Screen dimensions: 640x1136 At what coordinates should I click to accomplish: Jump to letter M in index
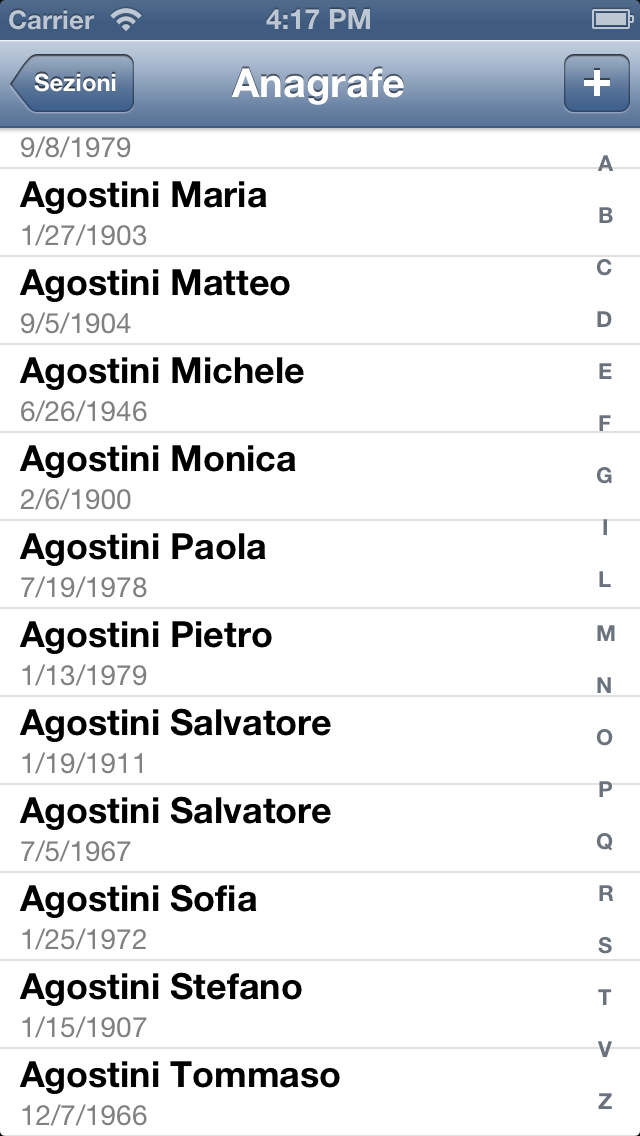tap(605, 634)
